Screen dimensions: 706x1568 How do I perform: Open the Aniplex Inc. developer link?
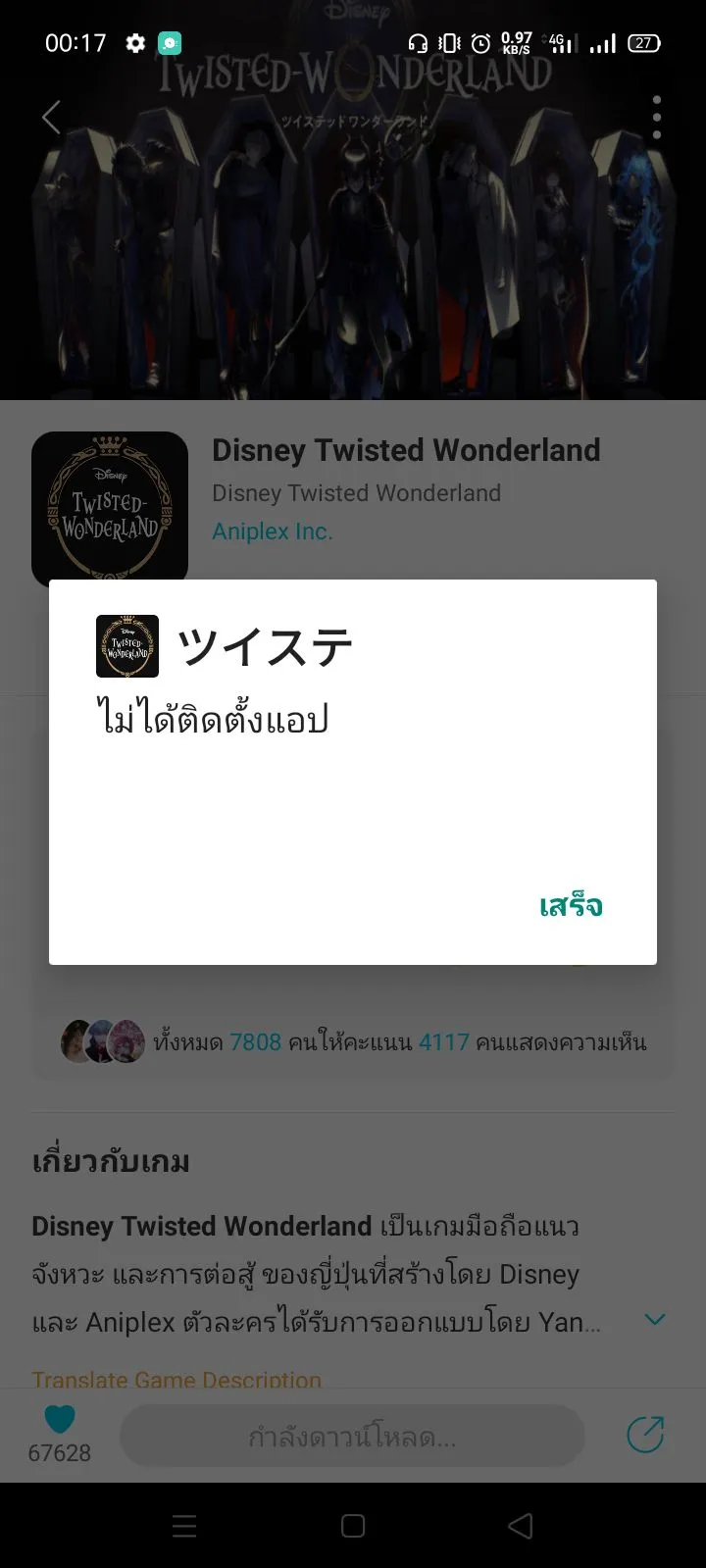(273, 531)
